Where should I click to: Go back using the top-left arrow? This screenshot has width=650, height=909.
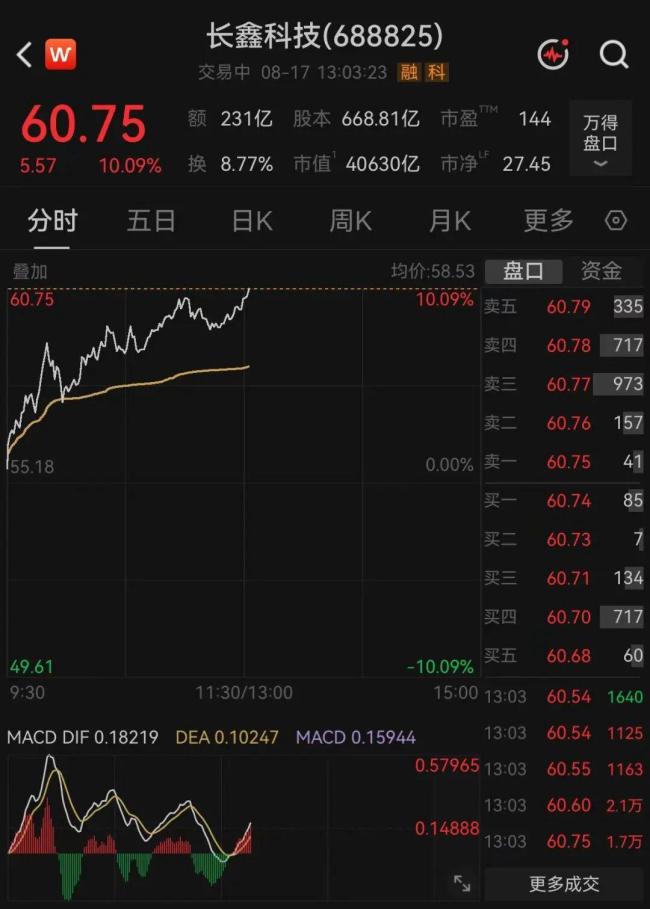(24, 55)
